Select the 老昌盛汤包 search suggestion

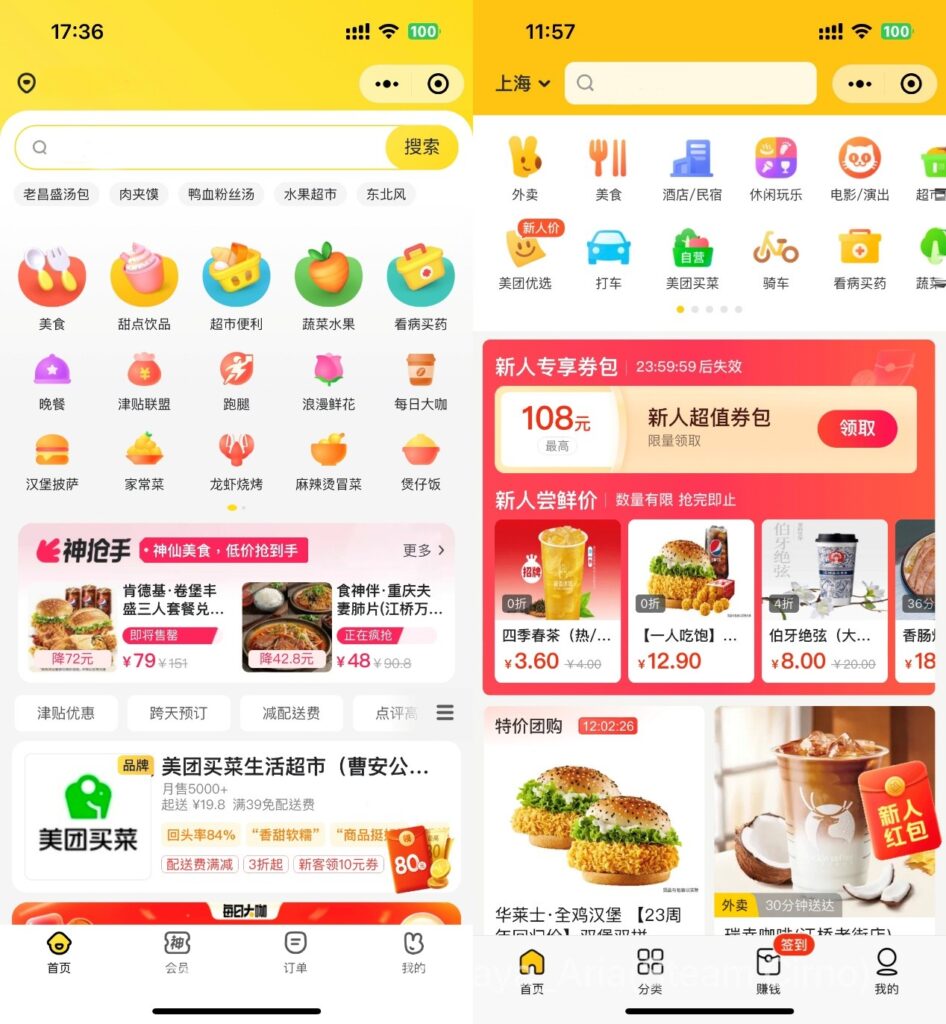point(56,194)
